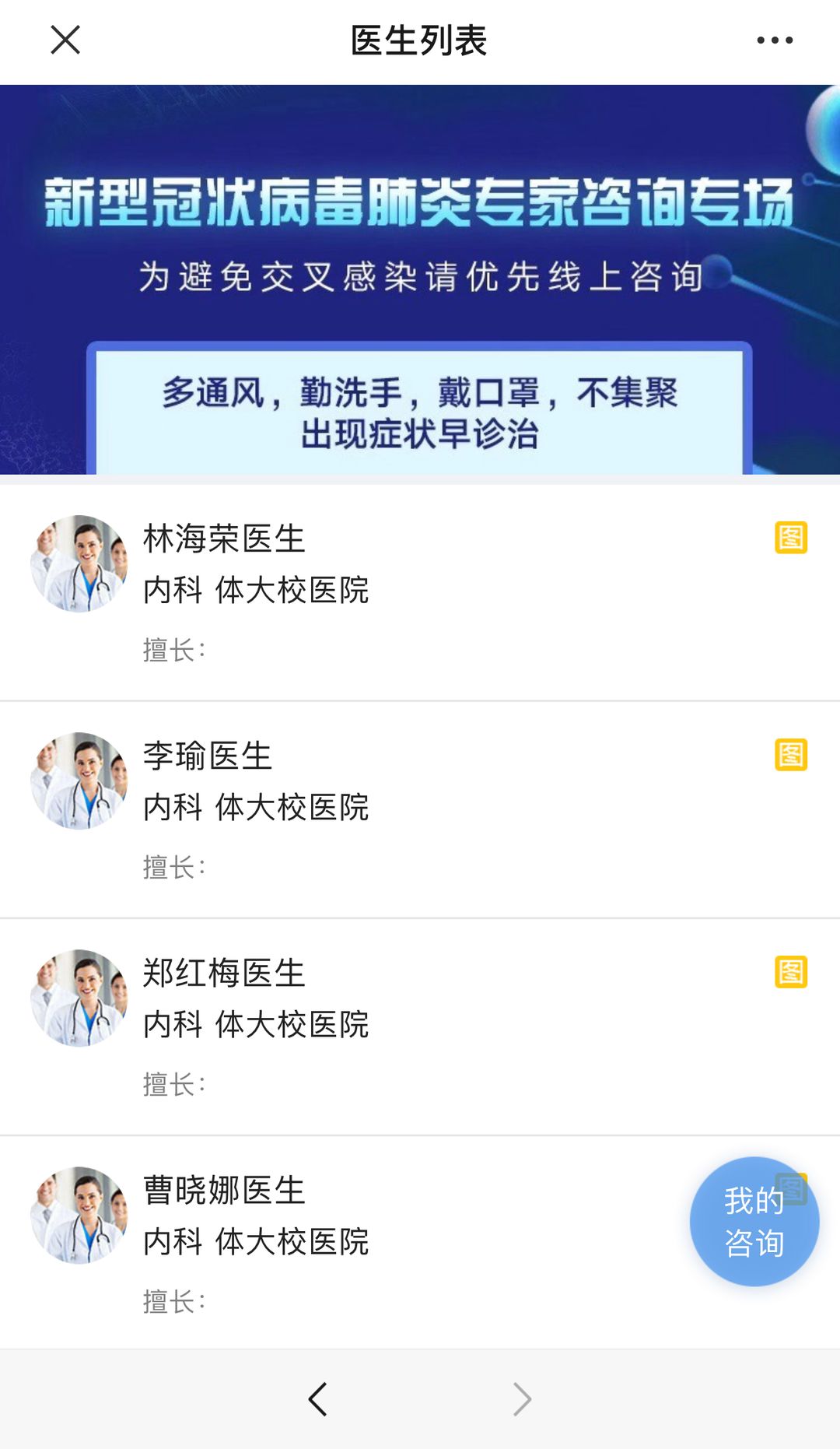Close the 医生列表 page
This screenshot has height=1449, width=840.
coord(65,40)
